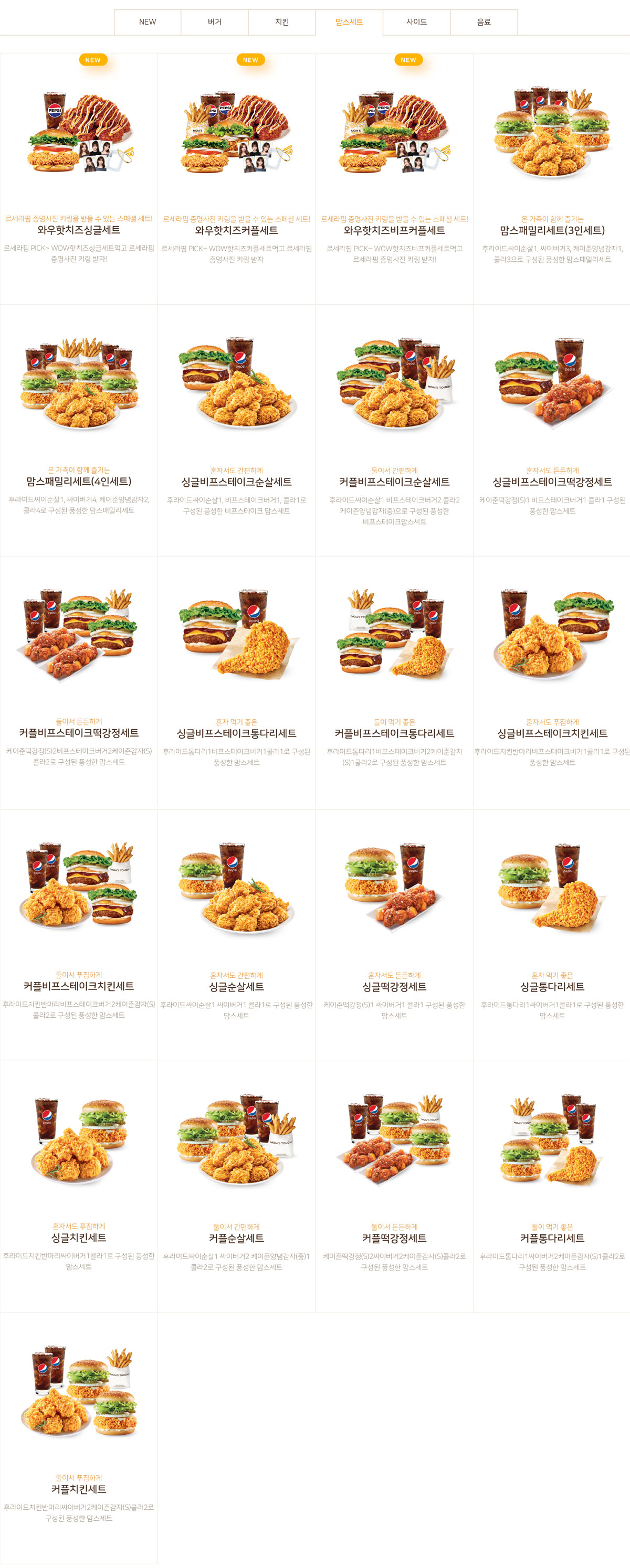
Task: View the 싱글비프스테이크치킨세트 item
Action: 552,733
